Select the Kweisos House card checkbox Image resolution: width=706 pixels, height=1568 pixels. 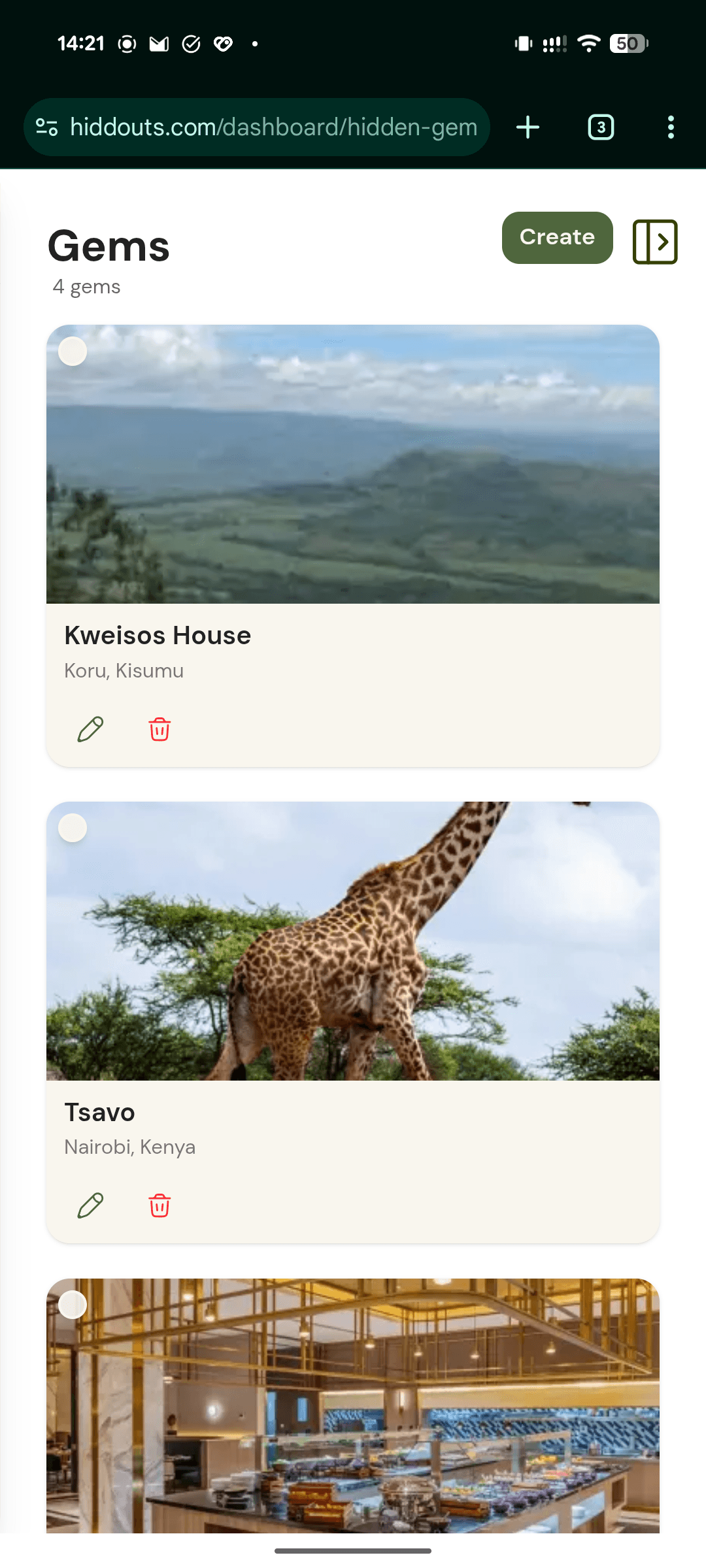(x=73, y=351)
